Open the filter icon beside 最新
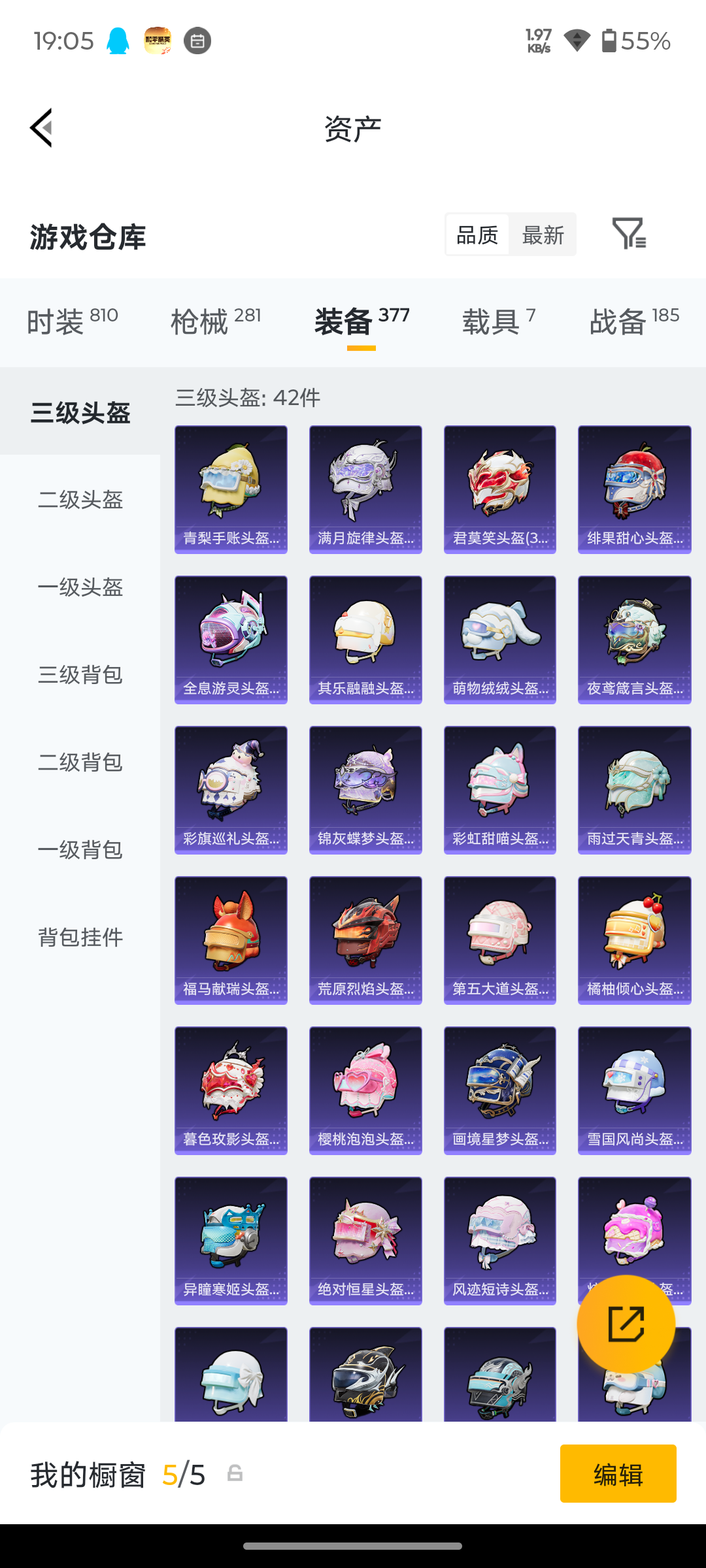The image size is (706, 1568). click(629, 234)
